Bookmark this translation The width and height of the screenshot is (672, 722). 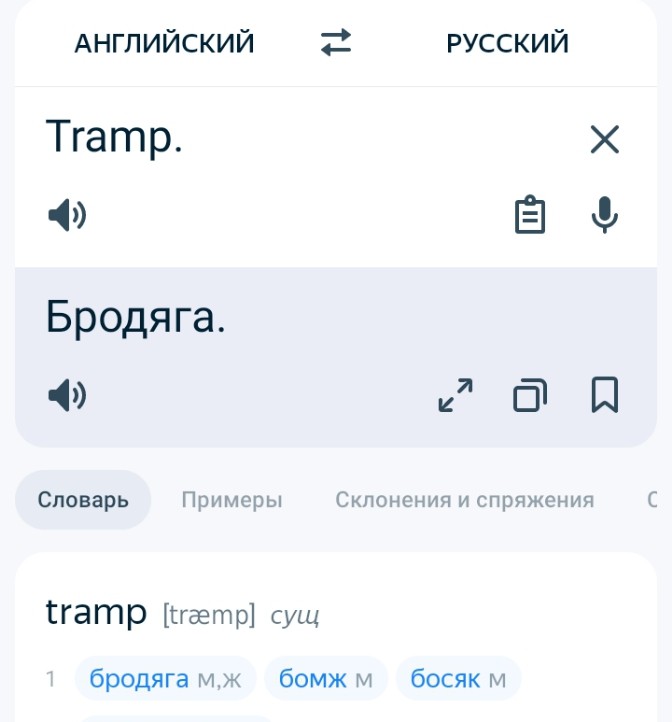(x=604, y=395)
